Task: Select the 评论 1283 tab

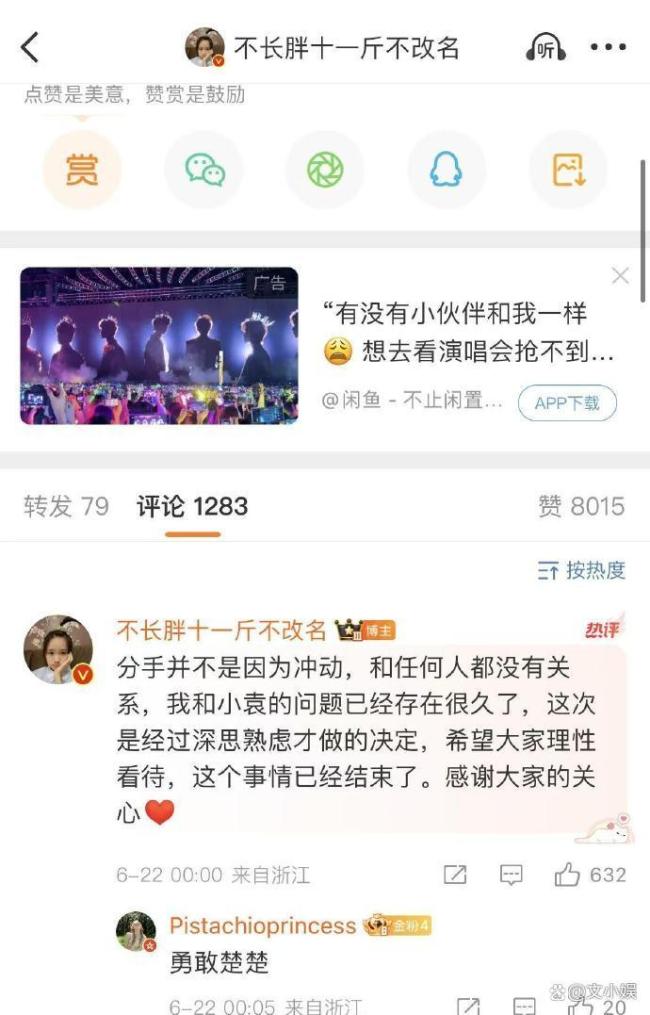Action: [192, 506]
